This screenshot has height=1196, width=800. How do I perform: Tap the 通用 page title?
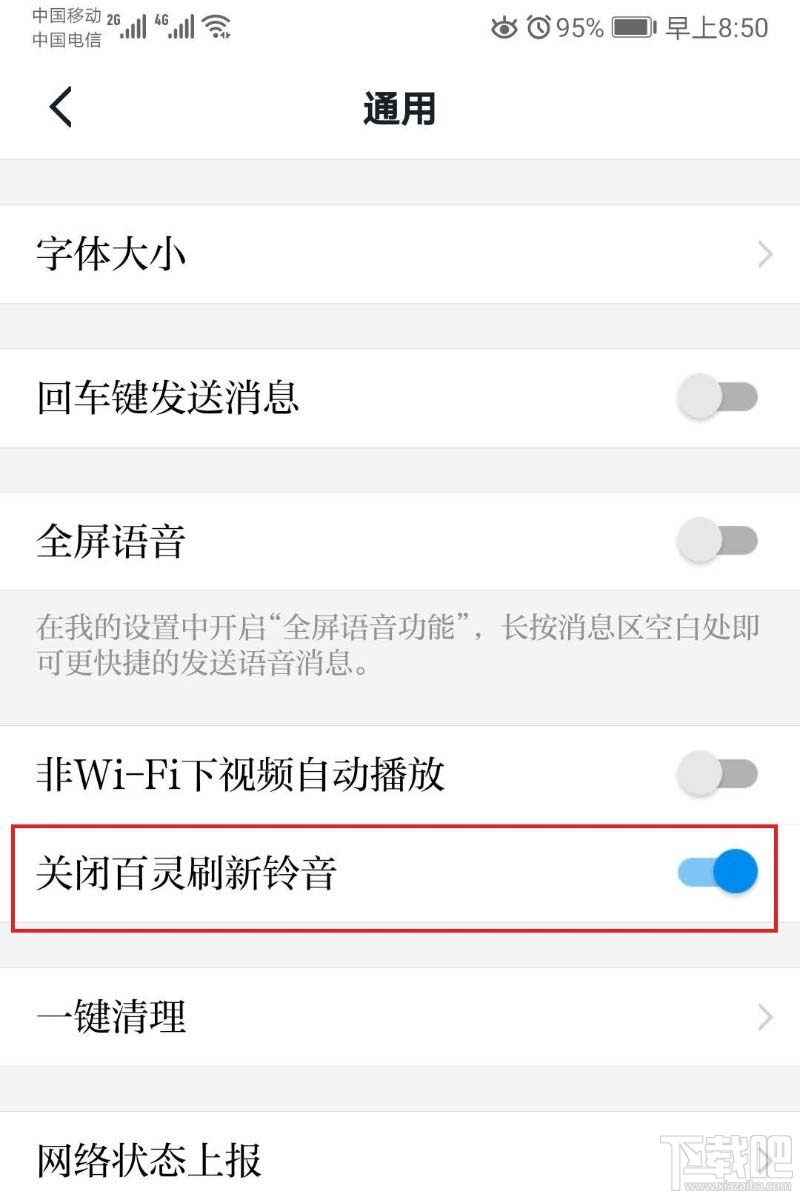pos(399,108)
